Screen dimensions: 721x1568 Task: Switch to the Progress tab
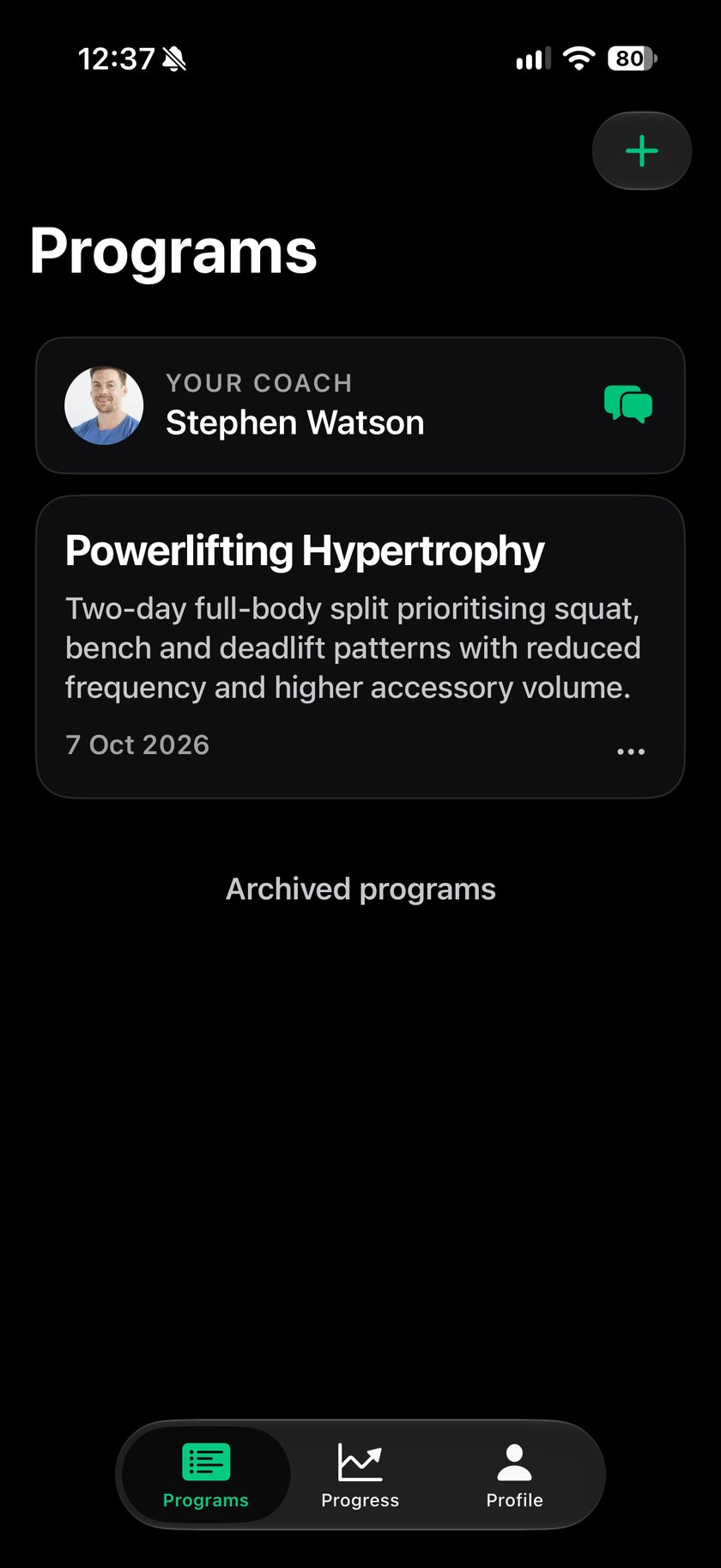(x=360, y=1475)
